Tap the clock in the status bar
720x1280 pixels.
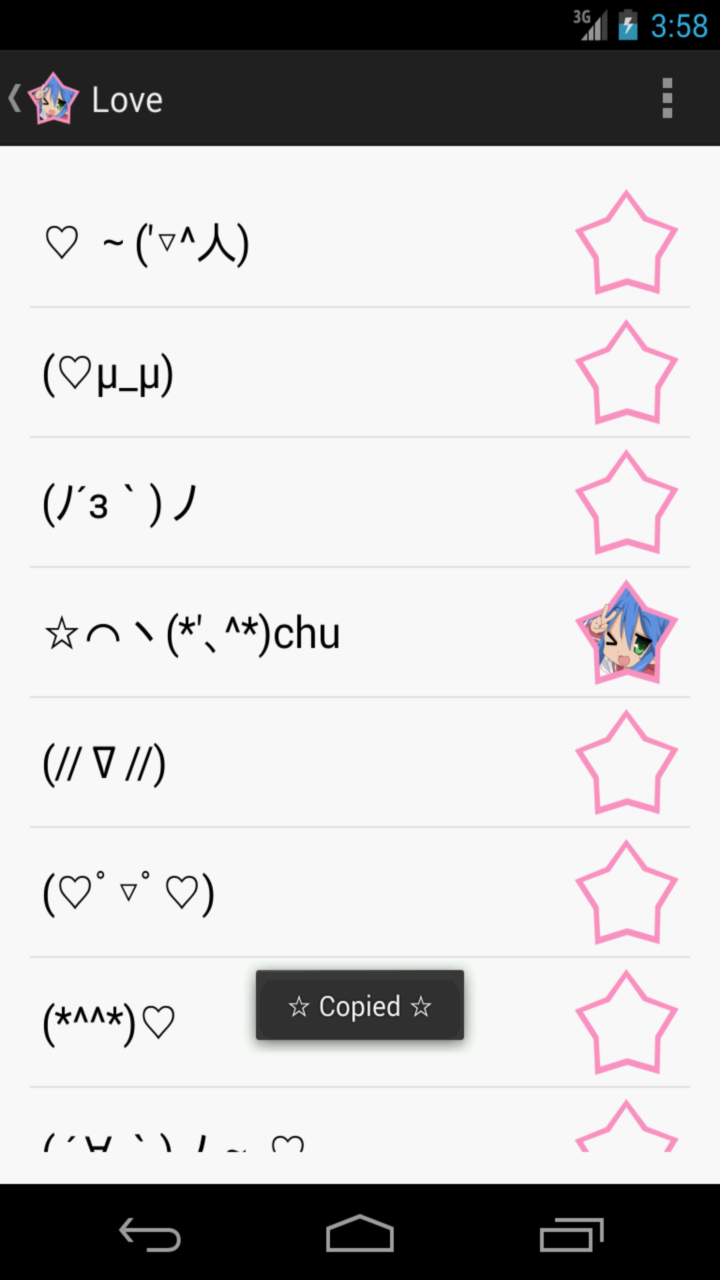pos(676,25)
